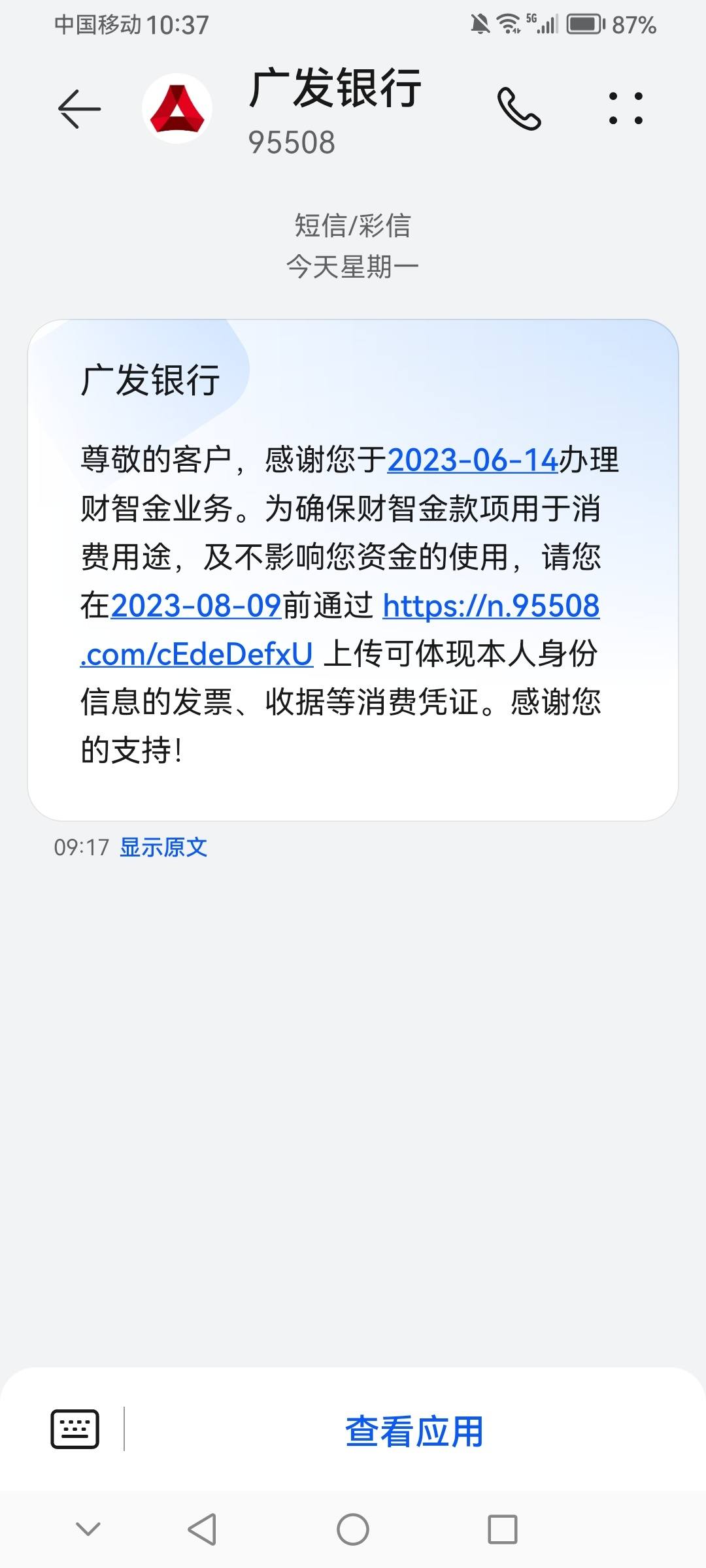Screen dimensions: 706x1568
Task: Tap the 查看应用 button
Action: [x=414, y=1431]
